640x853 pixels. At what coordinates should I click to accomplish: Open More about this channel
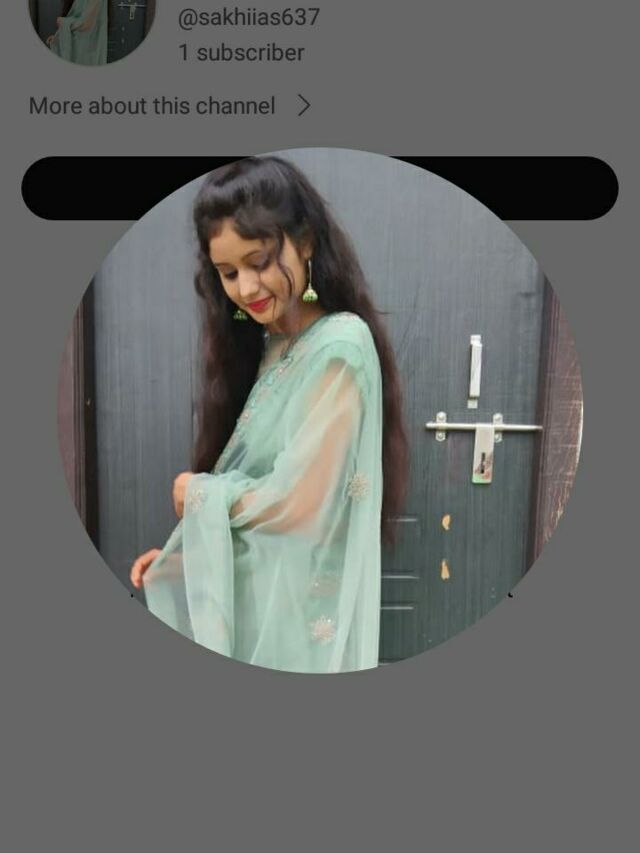[170, 106]
